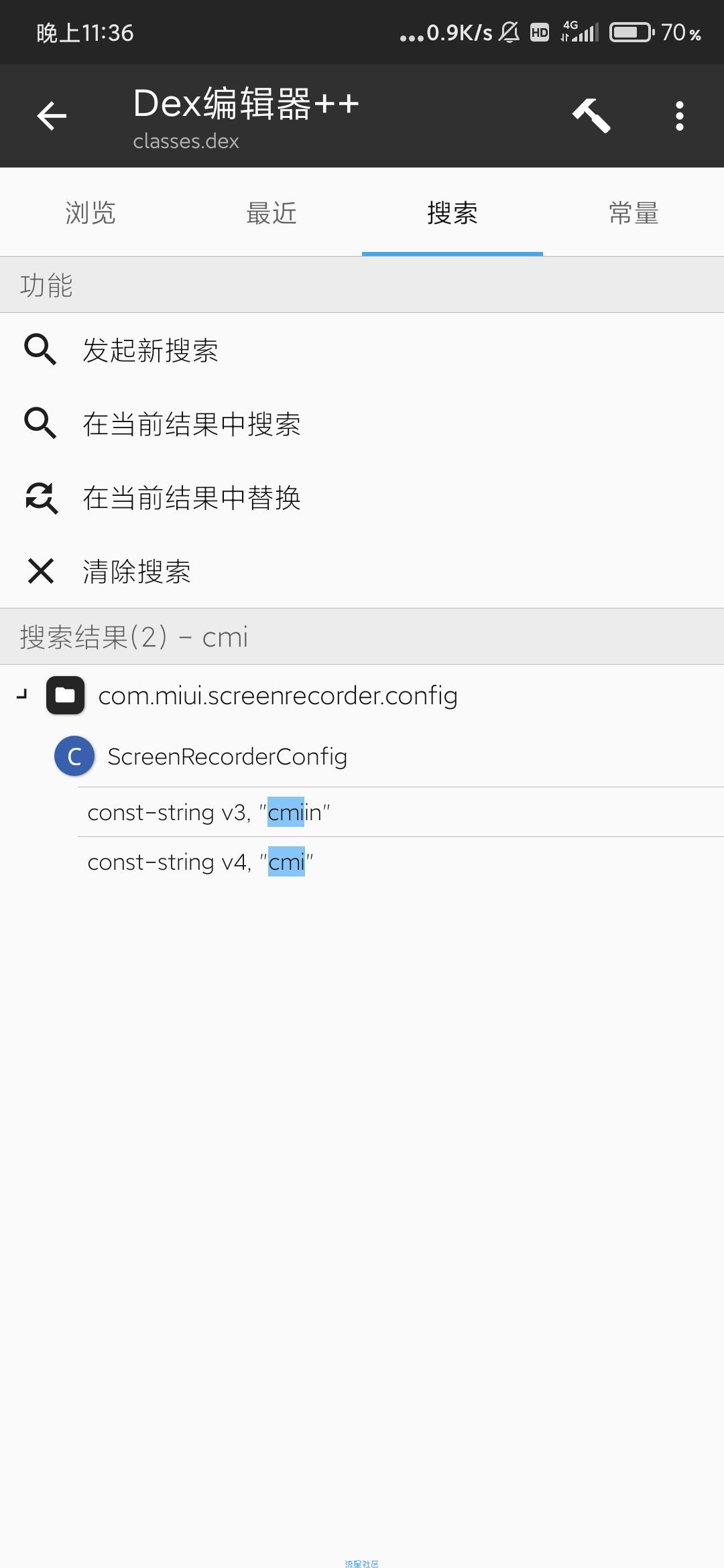This screenshot has width=724, height=1568.
Task: Go back using the toolbar arrow
Action: click(x=52, y=116)
